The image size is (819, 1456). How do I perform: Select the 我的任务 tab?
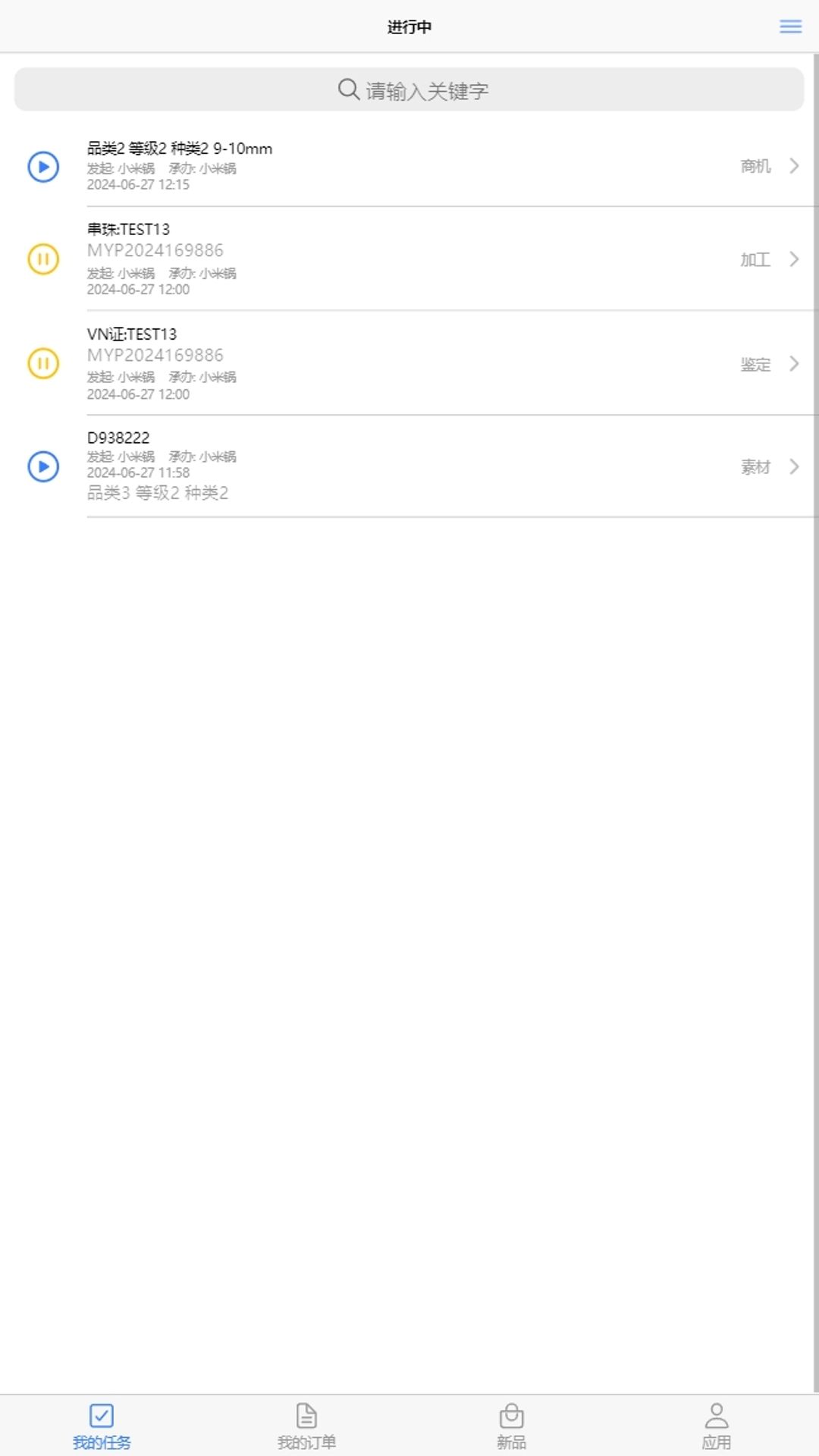tap(102, 1426)
